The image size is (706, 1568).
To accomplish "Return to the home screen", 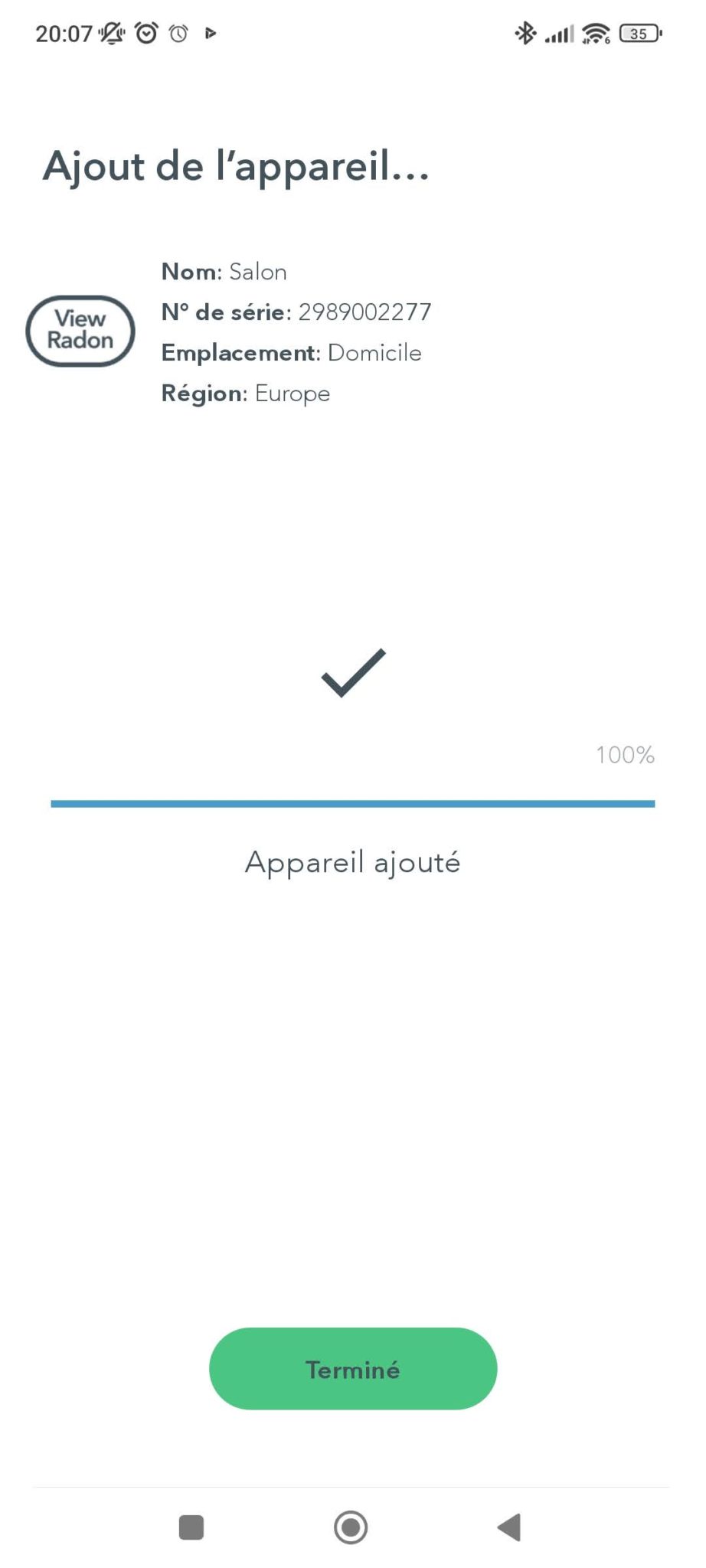I will pos(351,1527).
